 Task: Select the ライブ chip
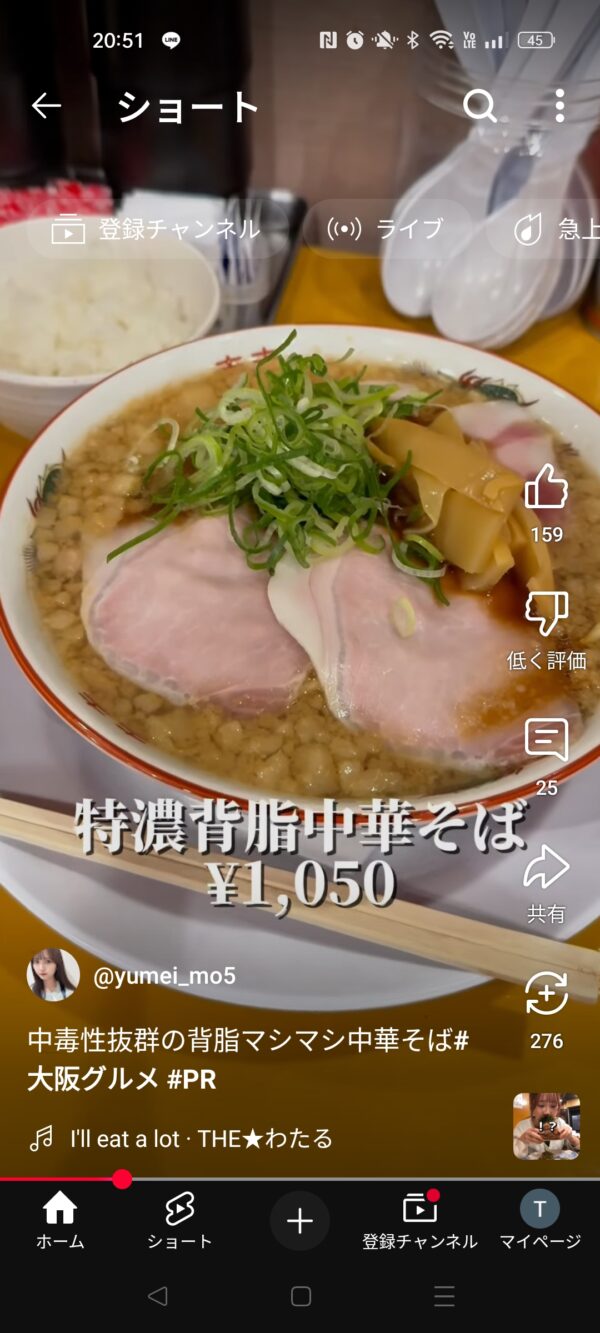tap(386, 229)
